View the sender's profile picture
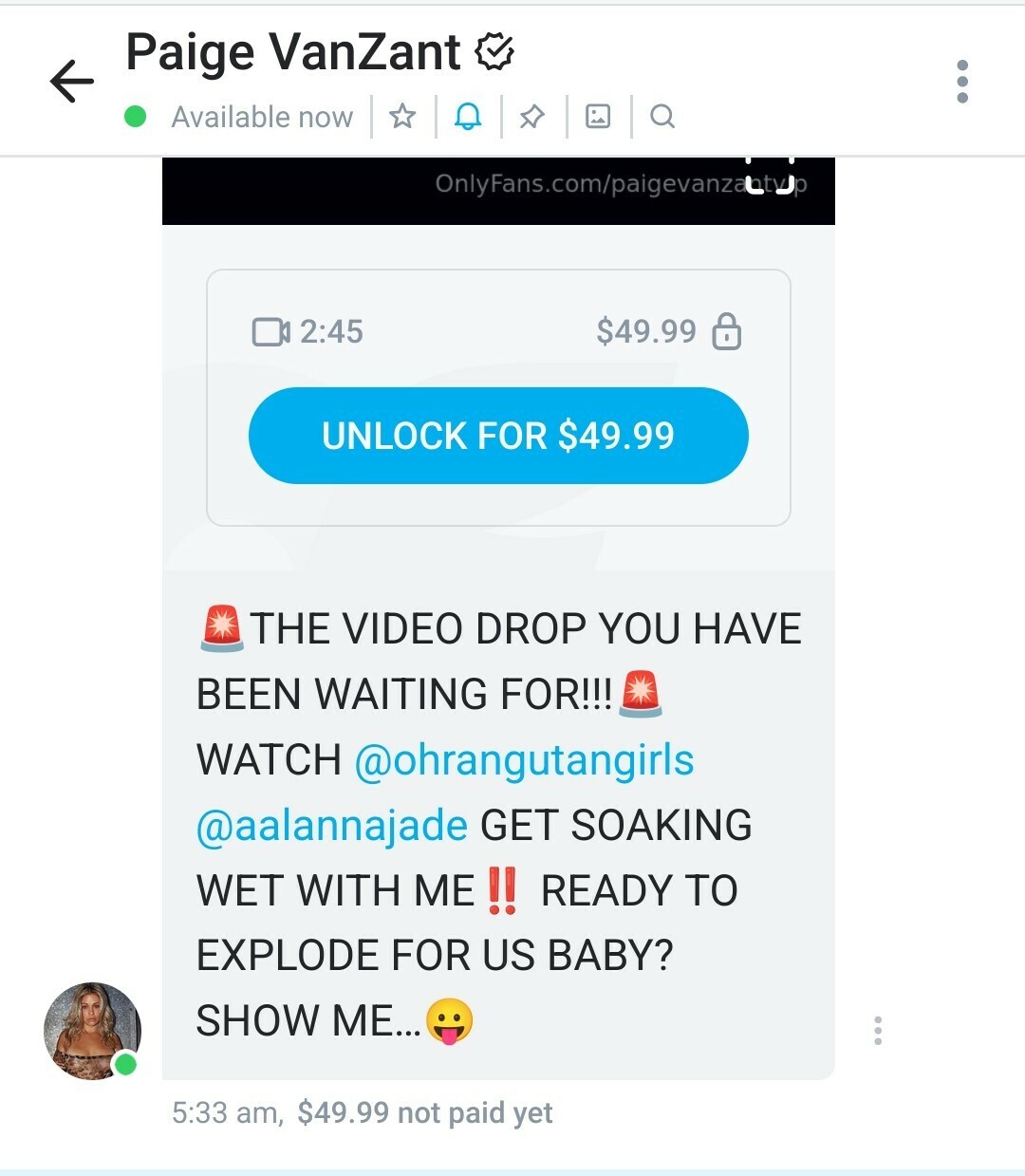Screen dimensions: 1025x1176 coord(92,1031)
